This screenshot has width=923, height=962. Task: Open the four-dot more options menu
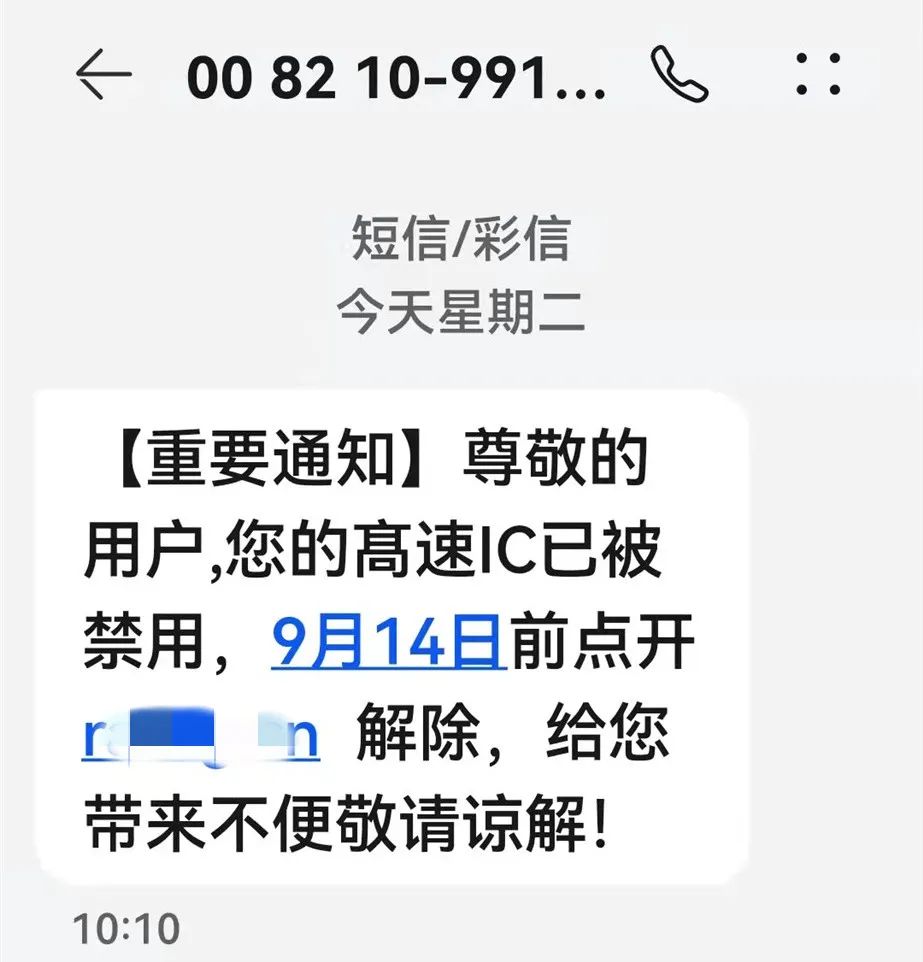pos(819,75)
